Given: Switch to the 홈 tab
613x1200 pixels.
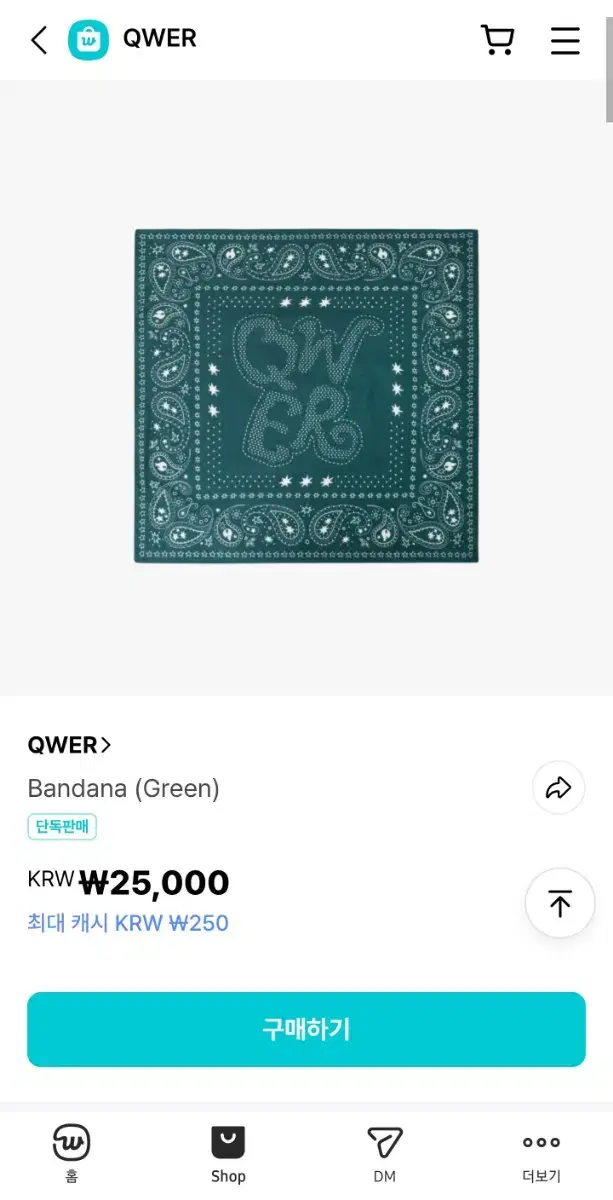Looking at the screenshot, I should tap(71, 1153).
